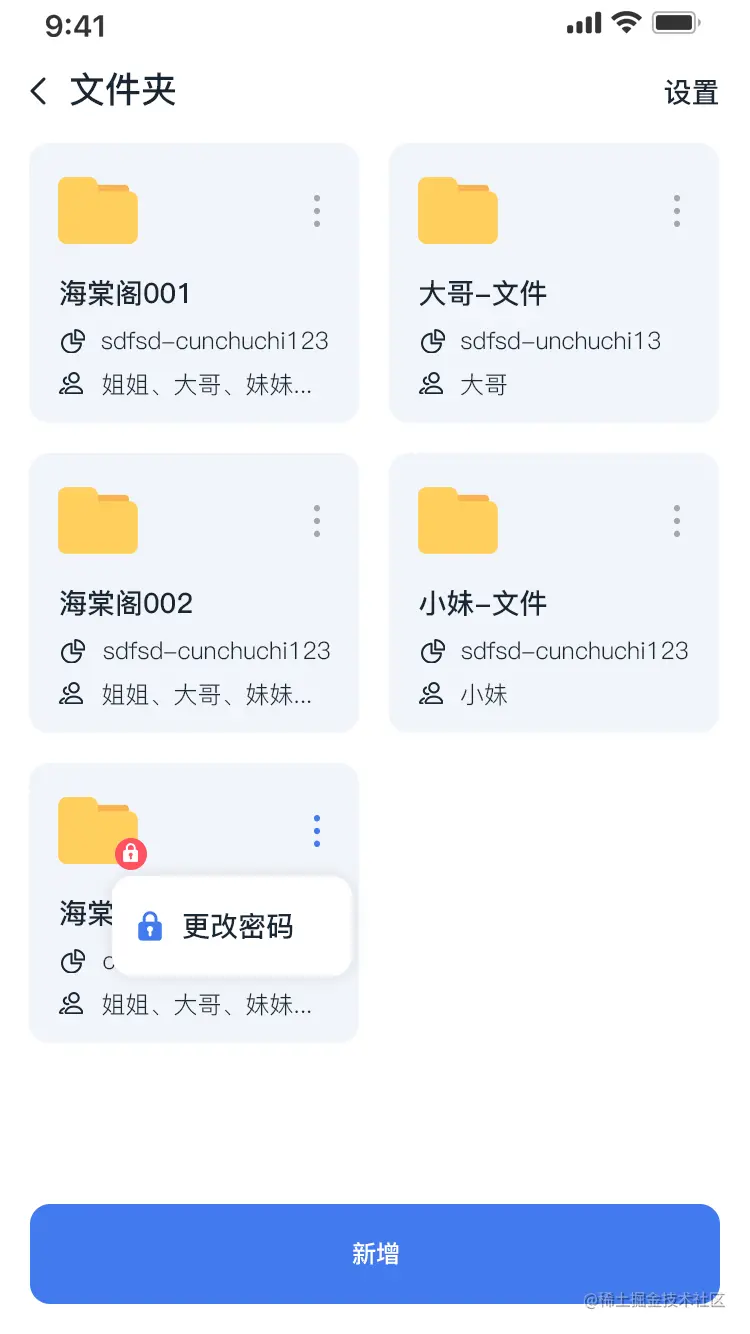Screen dimensions: 750x1334
Task: Show the overflow menu for 大哥-文件
Action: point(677,211)
